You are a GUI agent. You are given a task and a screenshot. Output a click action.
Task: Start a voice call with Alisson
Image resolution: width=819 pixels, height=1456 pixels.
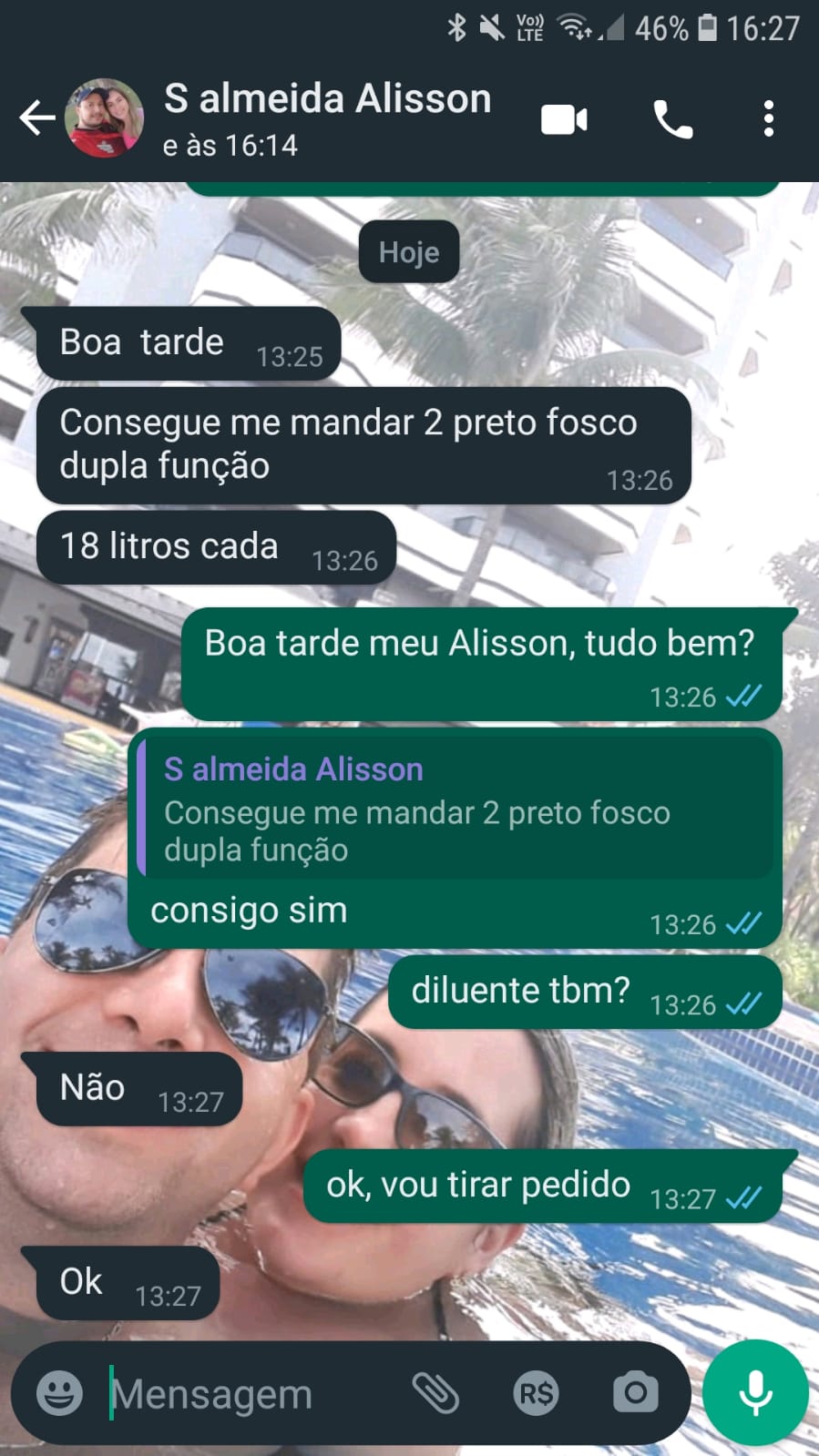(673, 119)
